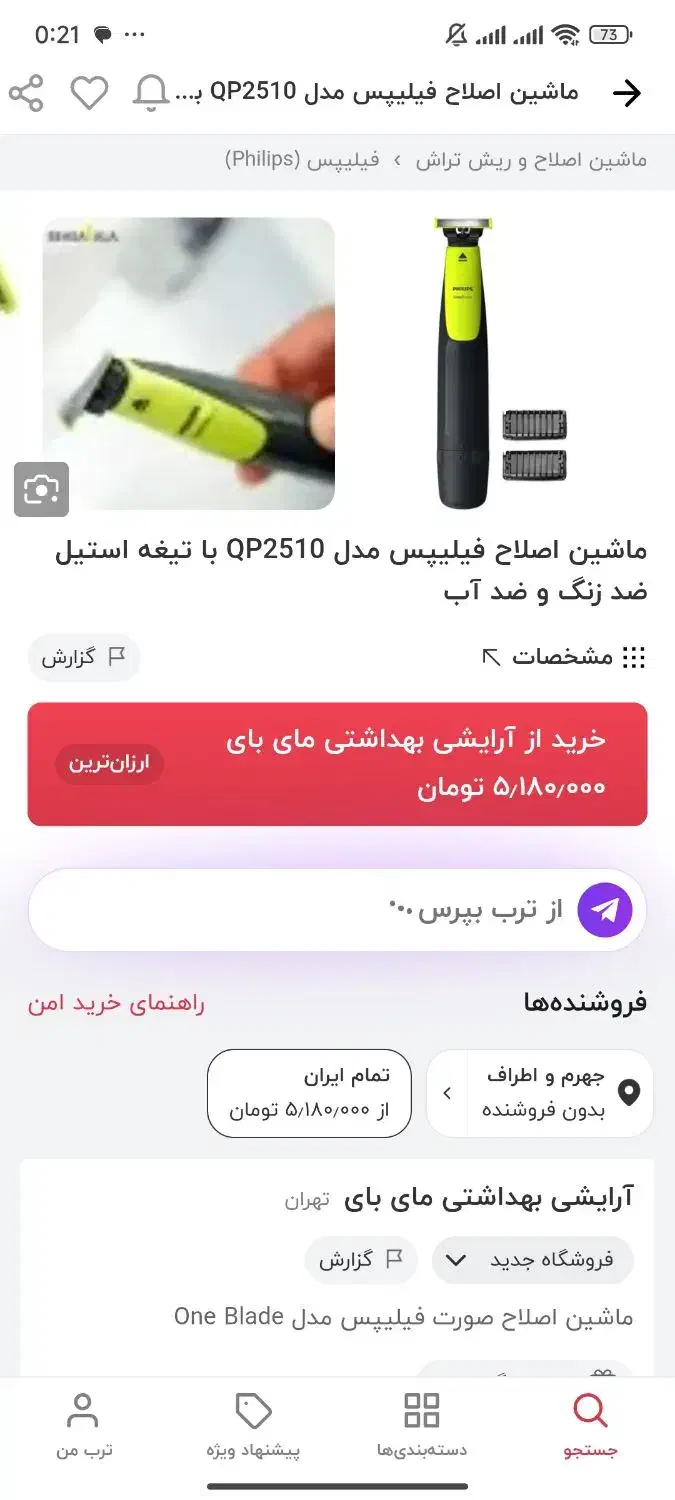This screenshot has height=1500, width=675.
Task: Enable price alert bell
Action: click(151, 93)
